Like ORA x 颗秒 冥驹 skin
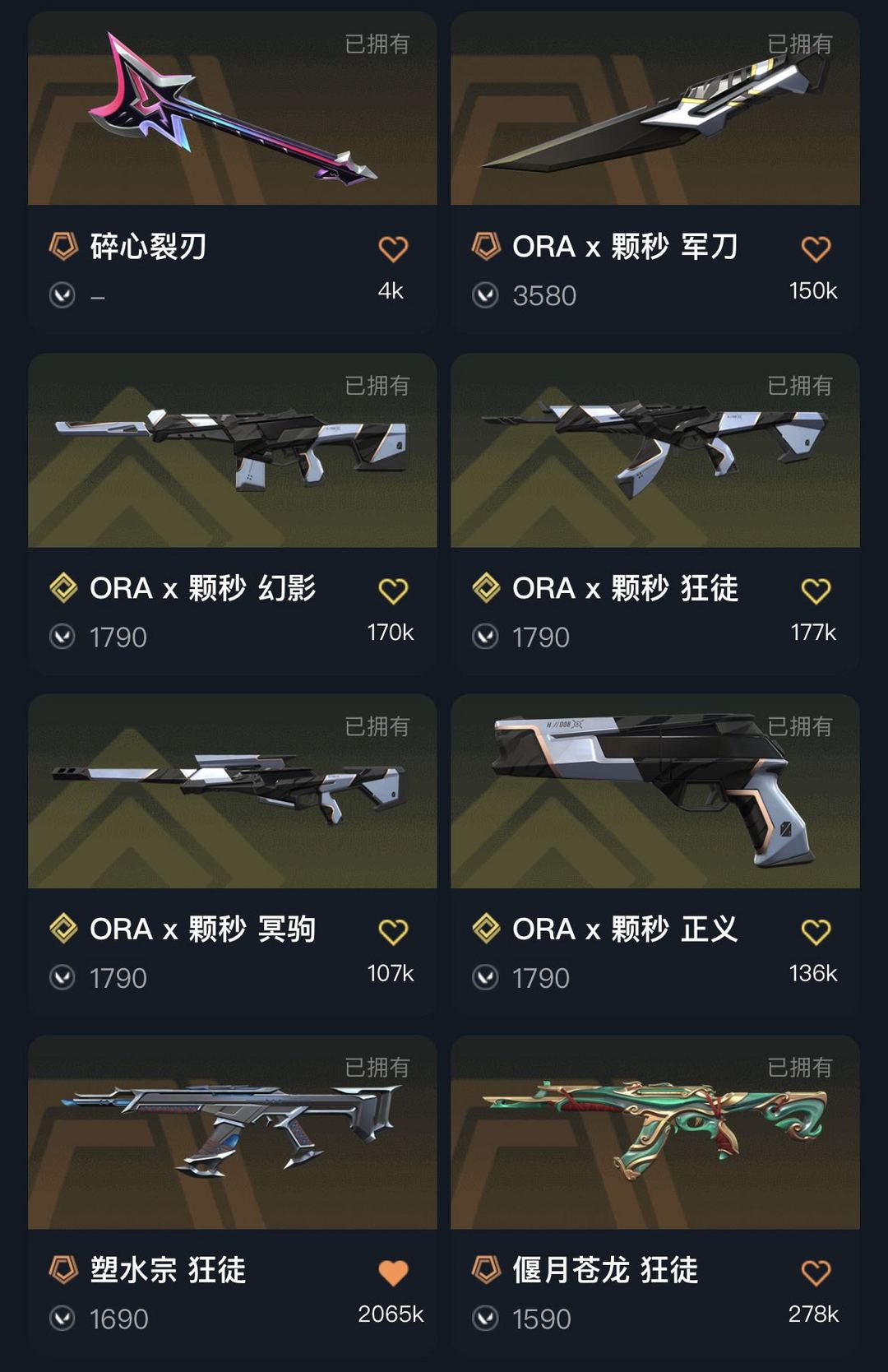Image resolution: width=888 pixels, height=1372 pixels. tap(393, 931)
